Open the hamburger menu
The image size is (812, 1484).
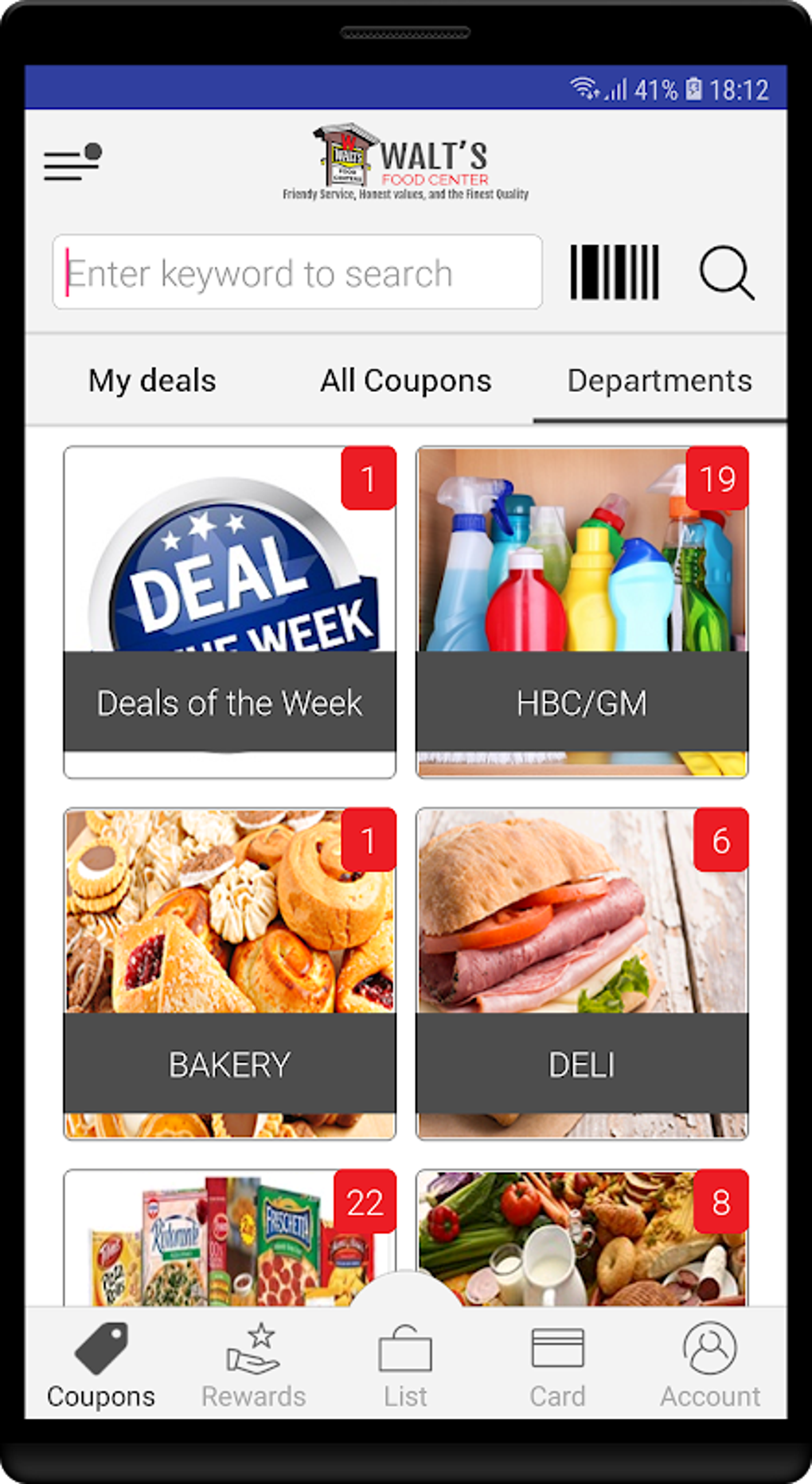coord(72,163)
